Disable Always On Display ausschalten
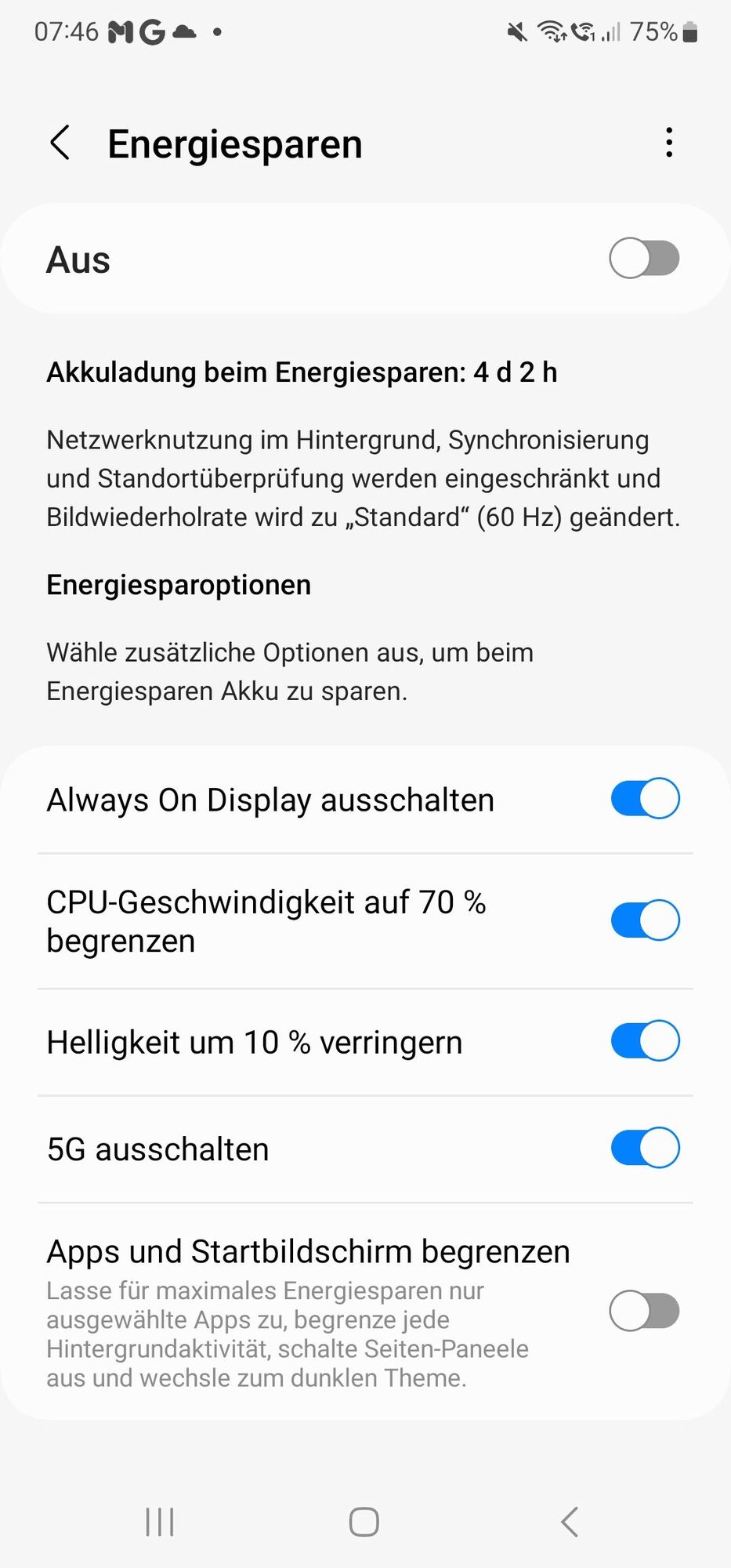The width and height of the screenshot is (731, 1568). 644,798
